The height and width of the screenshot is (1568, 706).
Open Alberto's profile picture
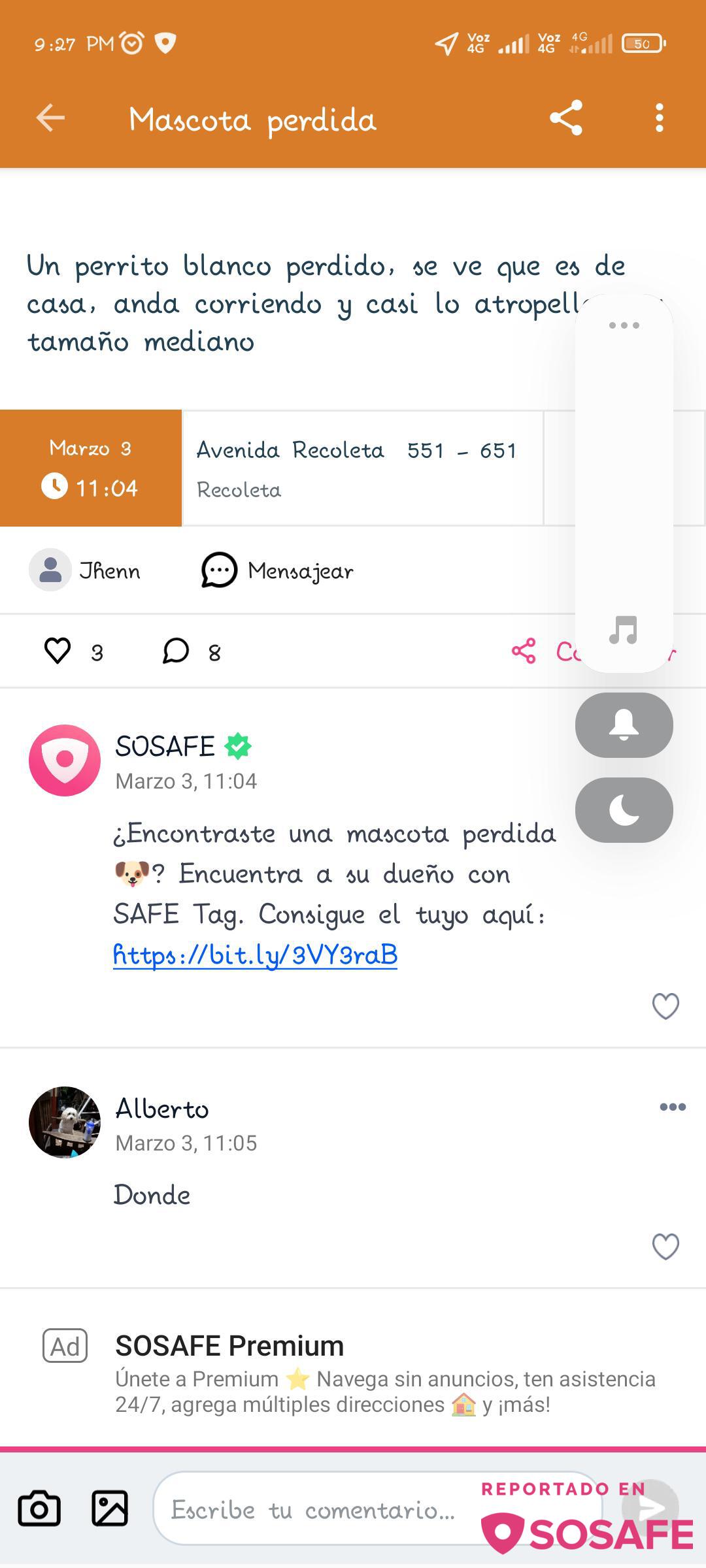(65, 1122)
